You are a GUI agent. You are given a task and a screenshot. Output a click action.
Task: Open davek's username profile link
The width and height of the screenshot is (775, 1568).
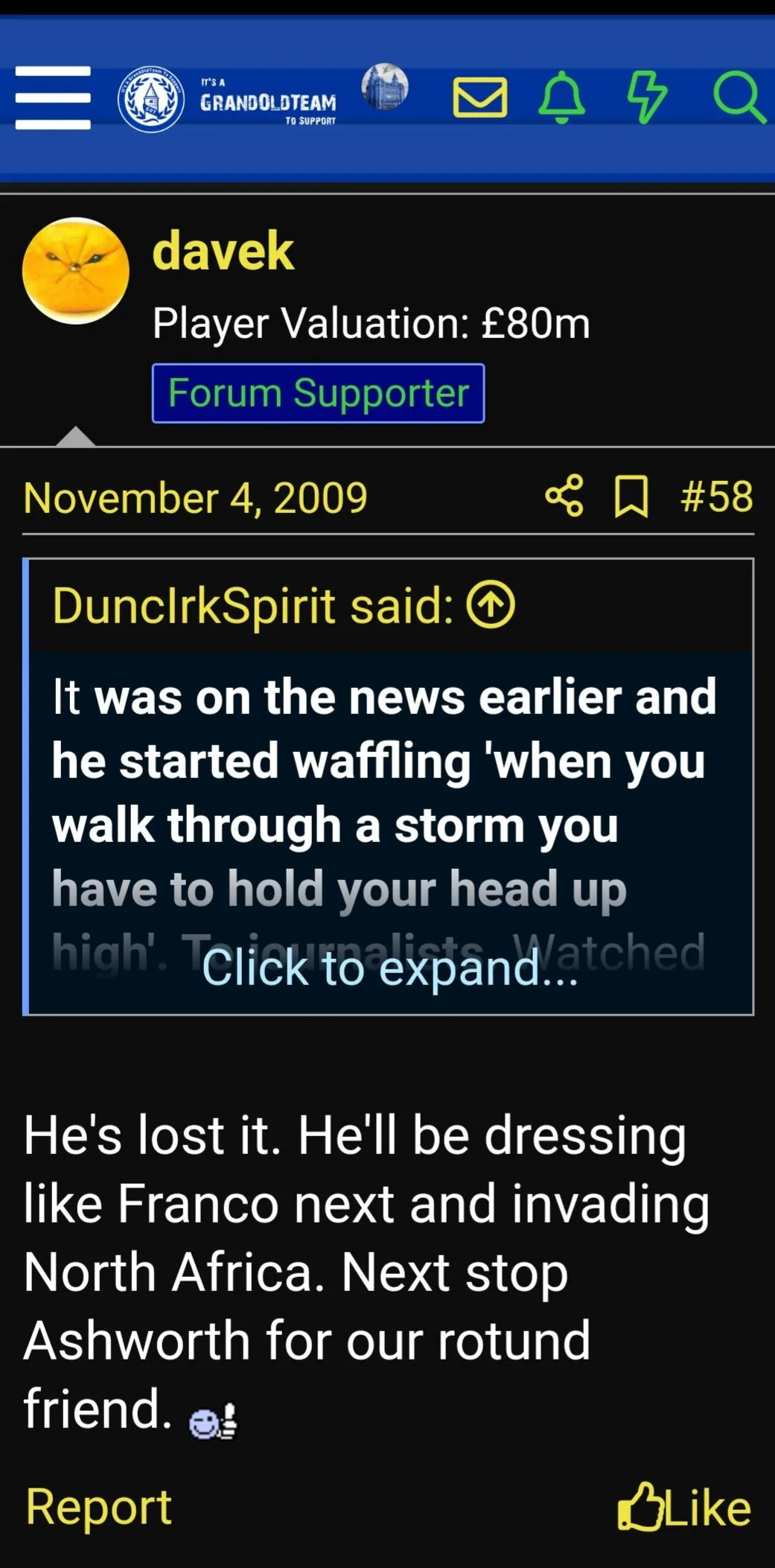[223, 251]
